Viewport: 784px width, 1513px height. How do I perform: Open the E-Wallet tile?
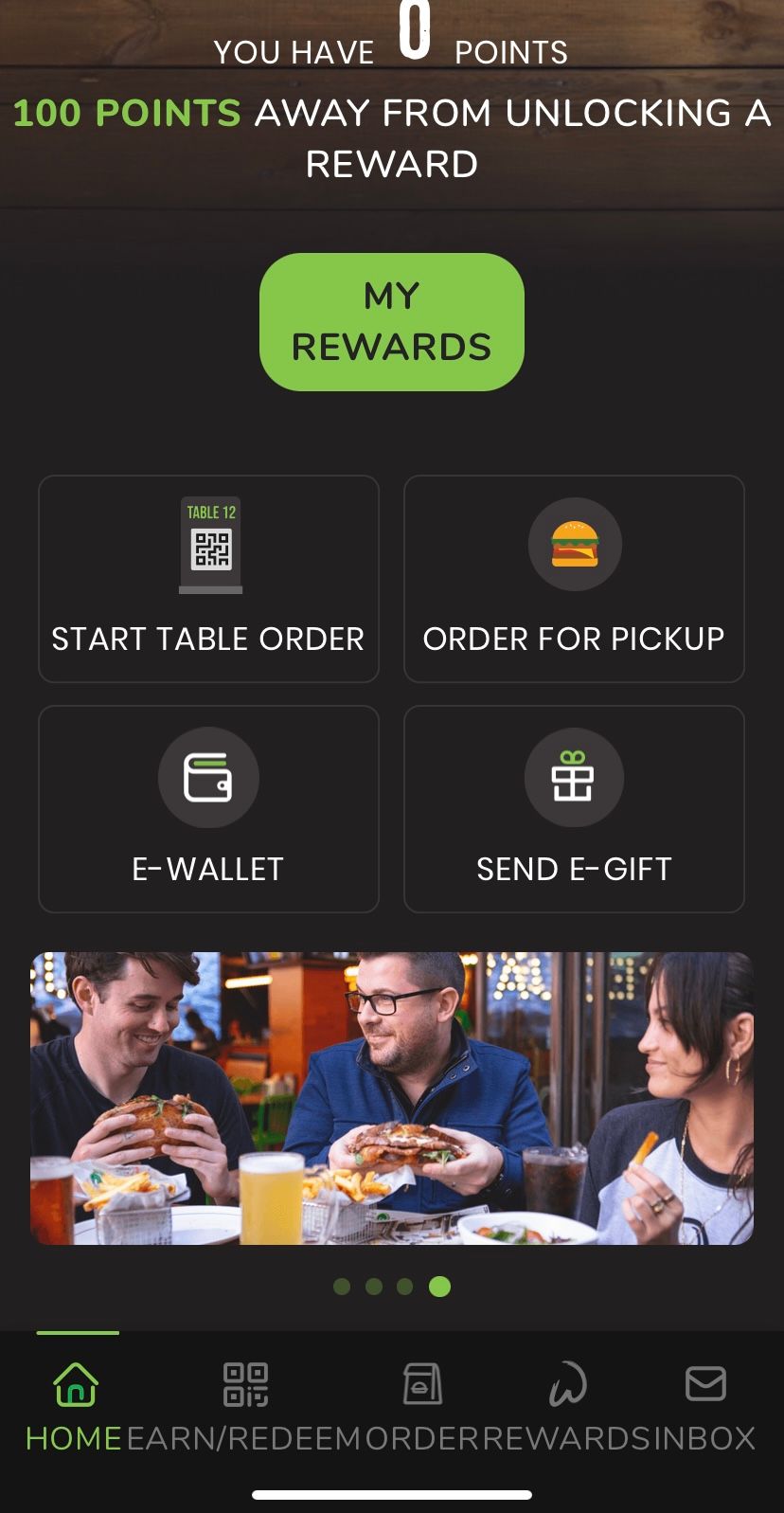point(208,808)
